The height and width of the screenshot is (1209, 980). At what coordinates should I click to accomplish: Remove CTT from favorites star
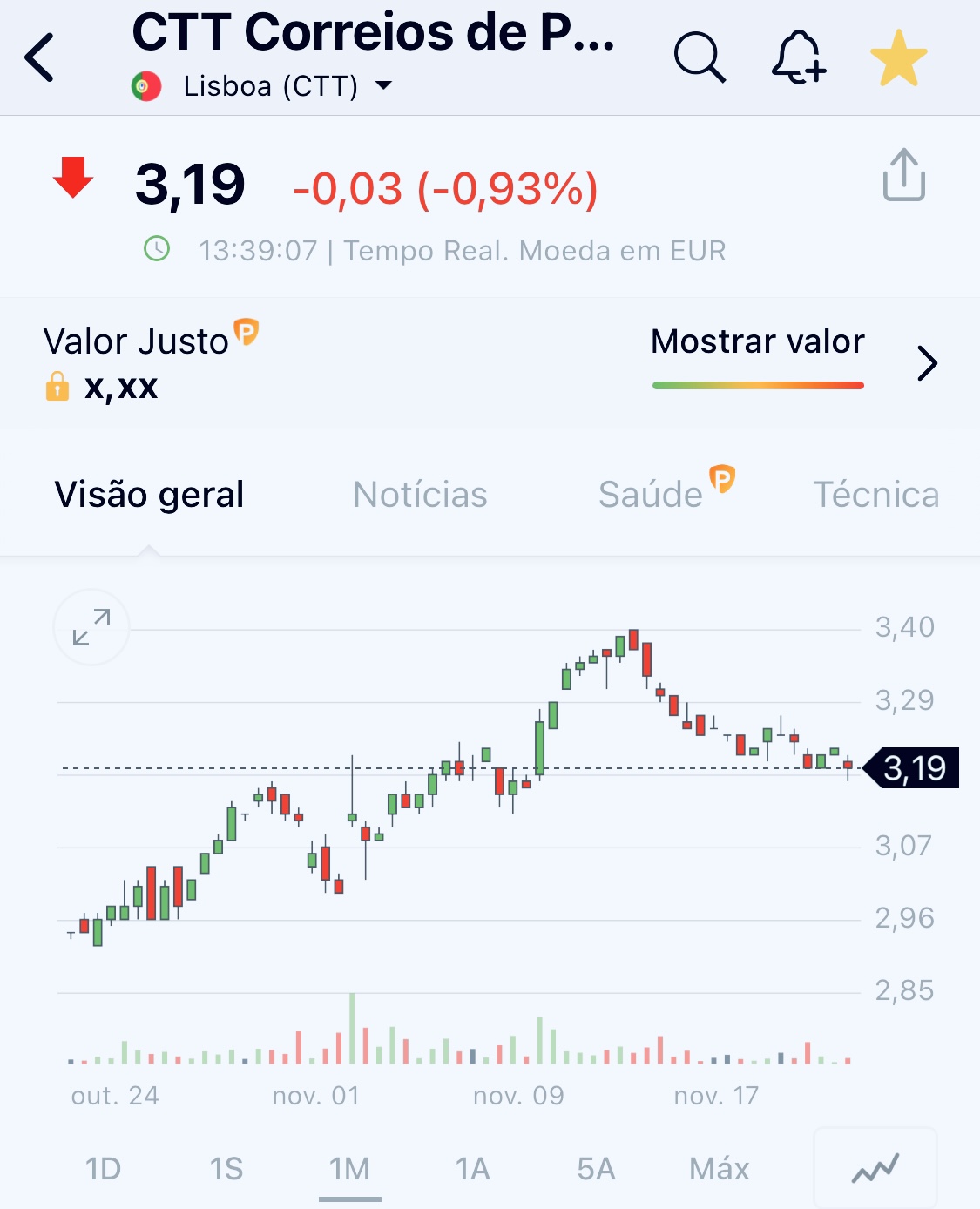coord(898,58)
